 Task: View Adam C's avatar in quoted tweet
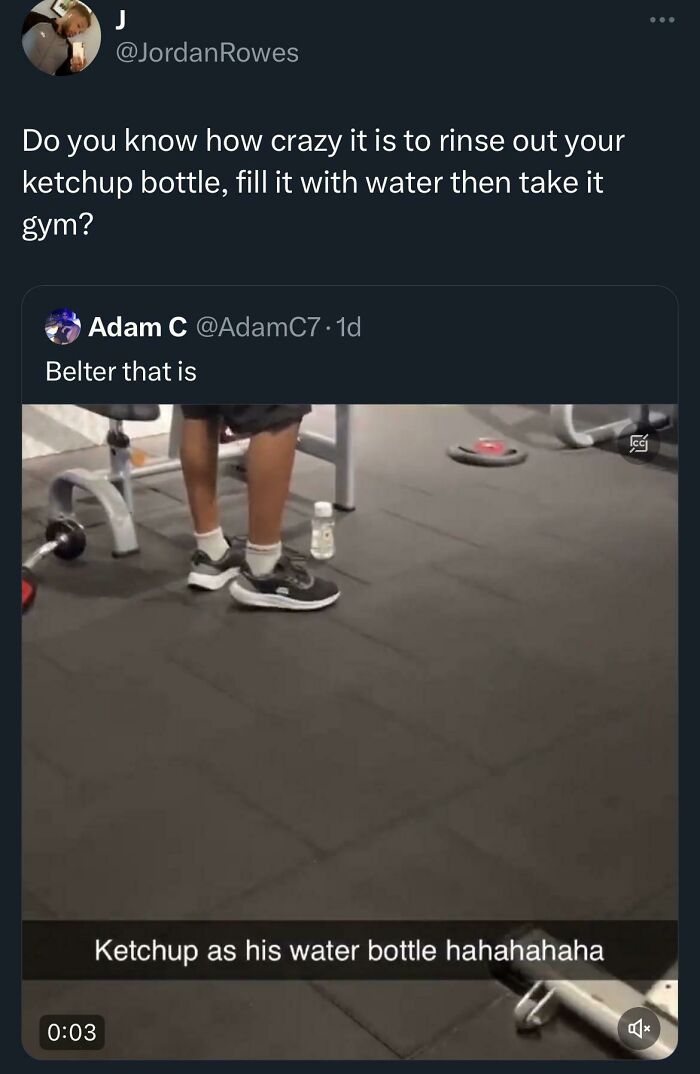pos(63,327)
